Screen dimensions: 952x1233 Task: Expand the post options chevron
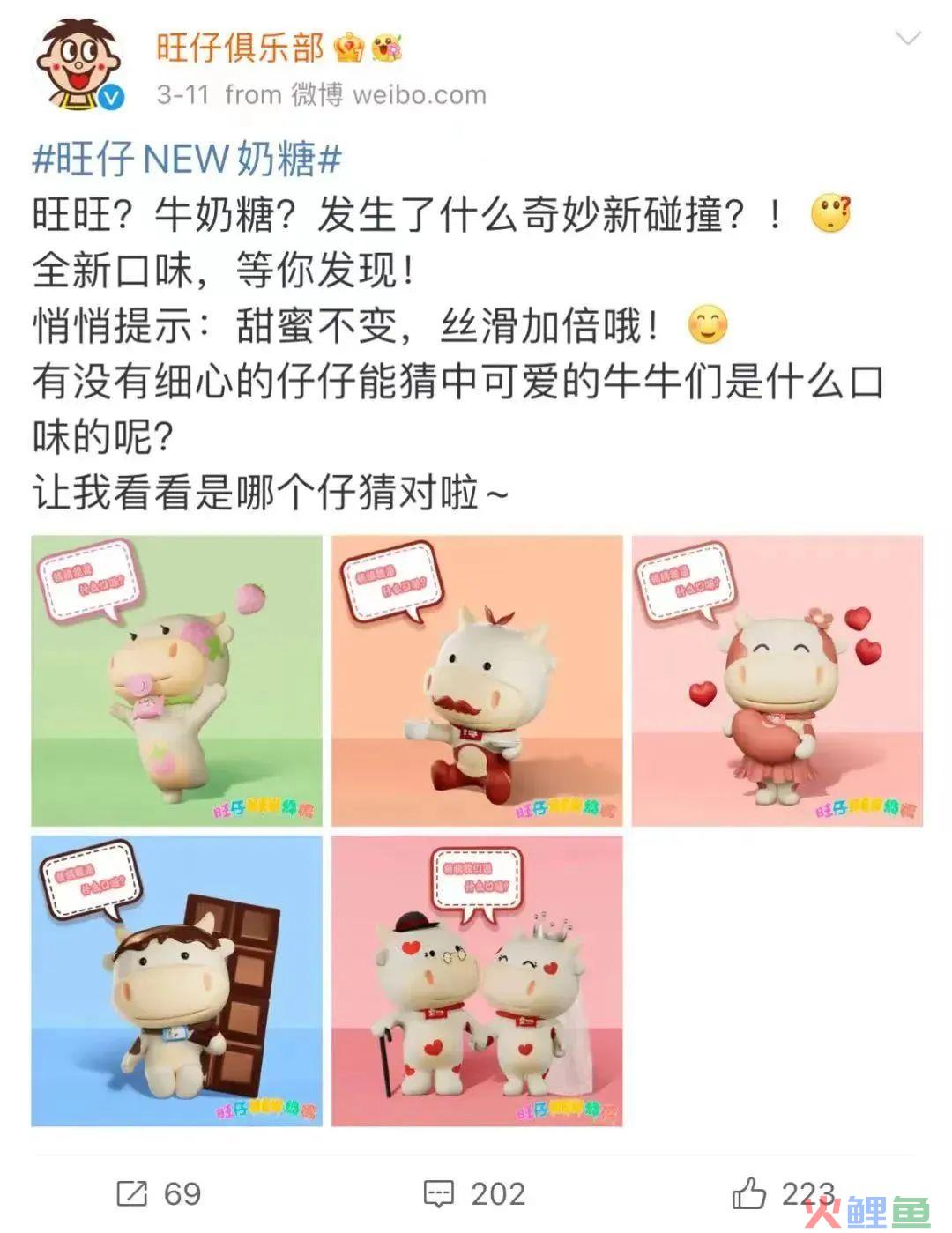(x=907, y=38)
